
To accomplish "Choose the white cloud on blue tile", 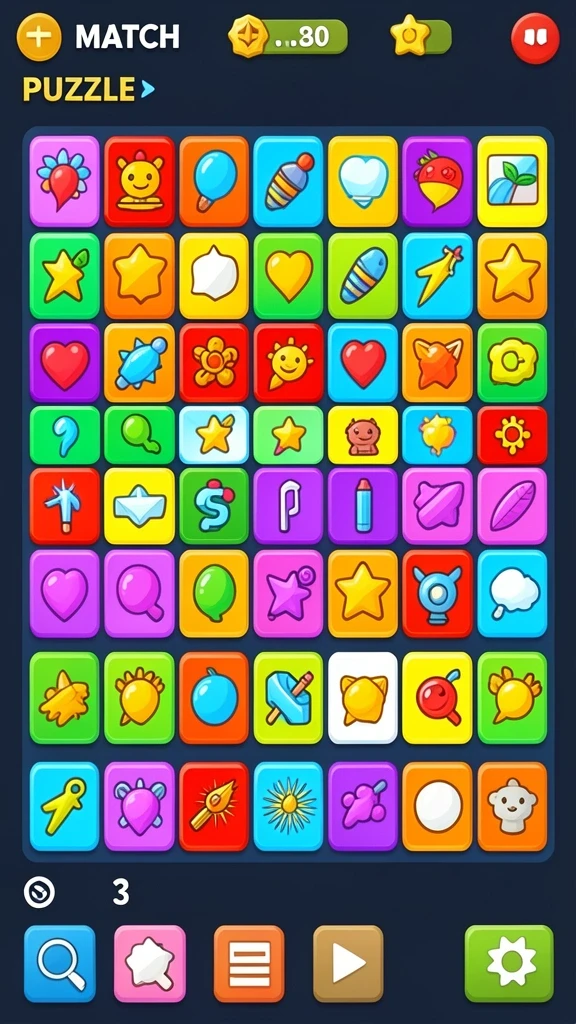I will (x=512, y=594).
